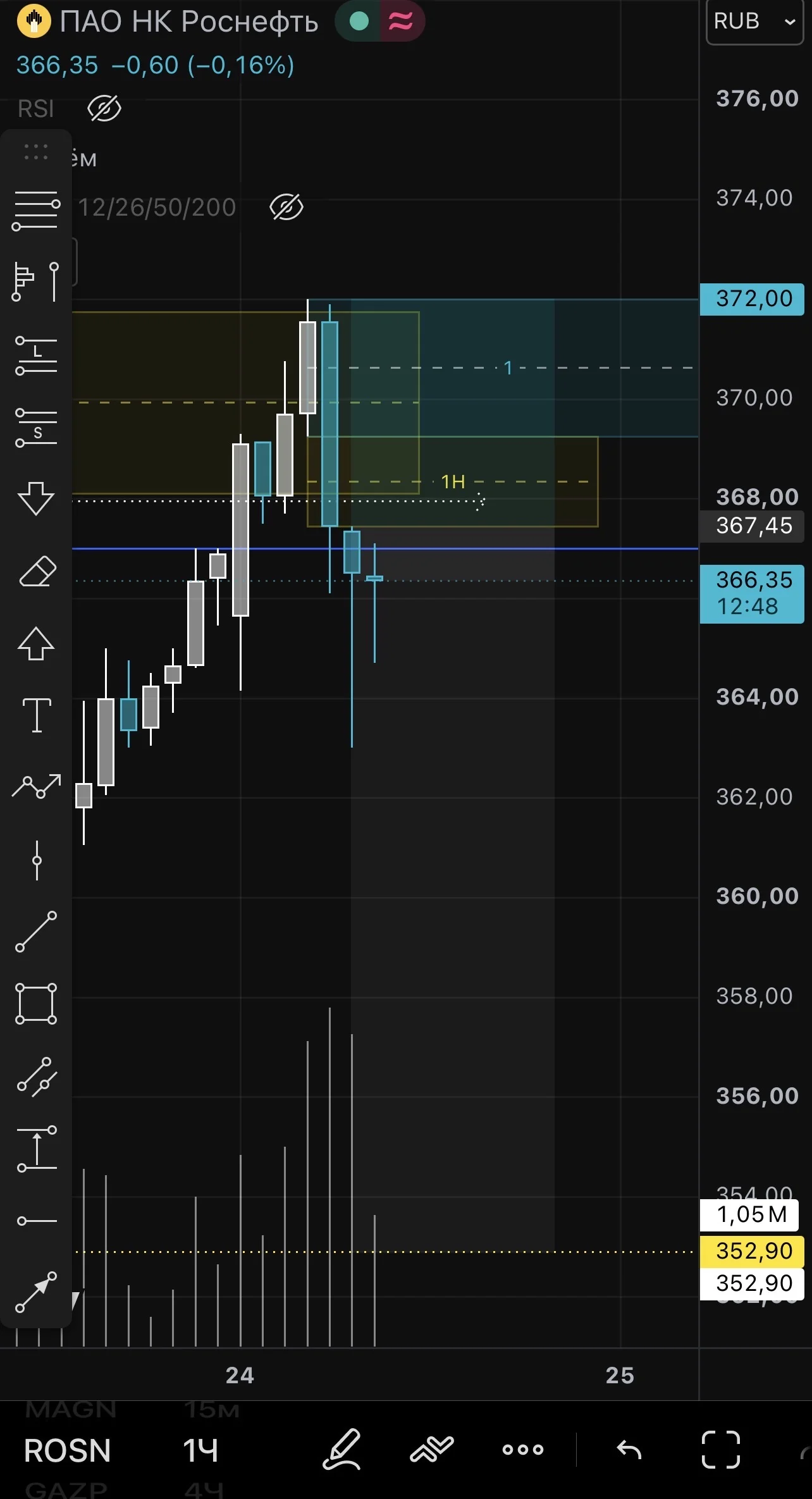
Task: Open the three-dots more options
Action: 523,1449
